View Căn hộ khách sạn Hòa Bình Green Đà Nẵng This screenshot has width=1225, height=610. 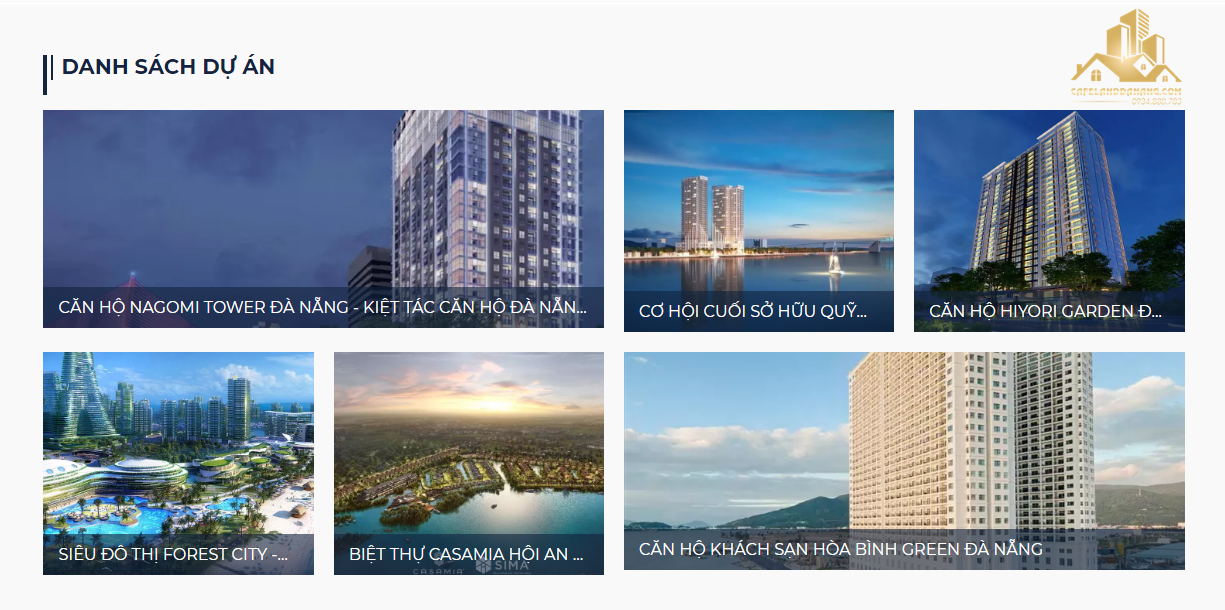[x=903, y=460]
